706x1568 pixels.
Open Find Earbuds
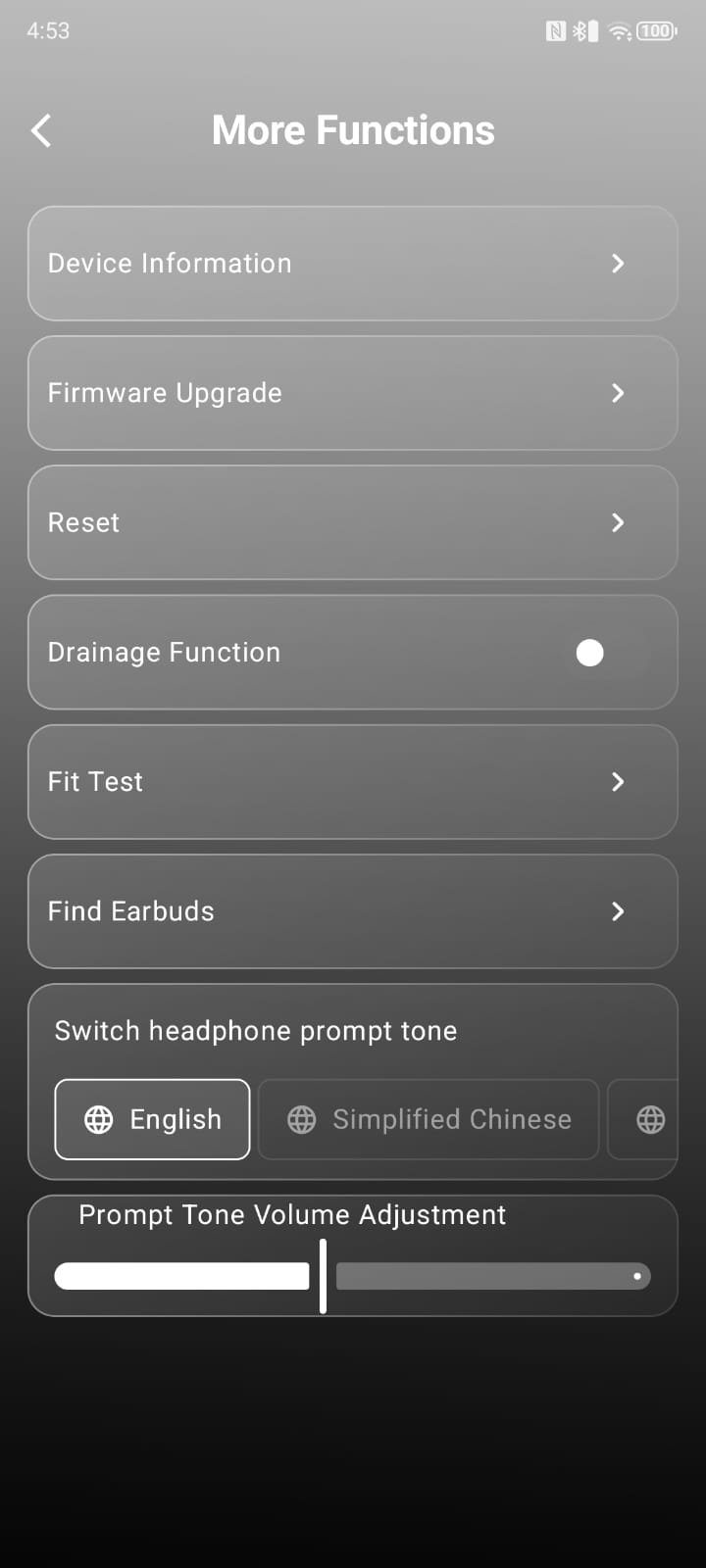pyautogui.click(x=353, y=911)
